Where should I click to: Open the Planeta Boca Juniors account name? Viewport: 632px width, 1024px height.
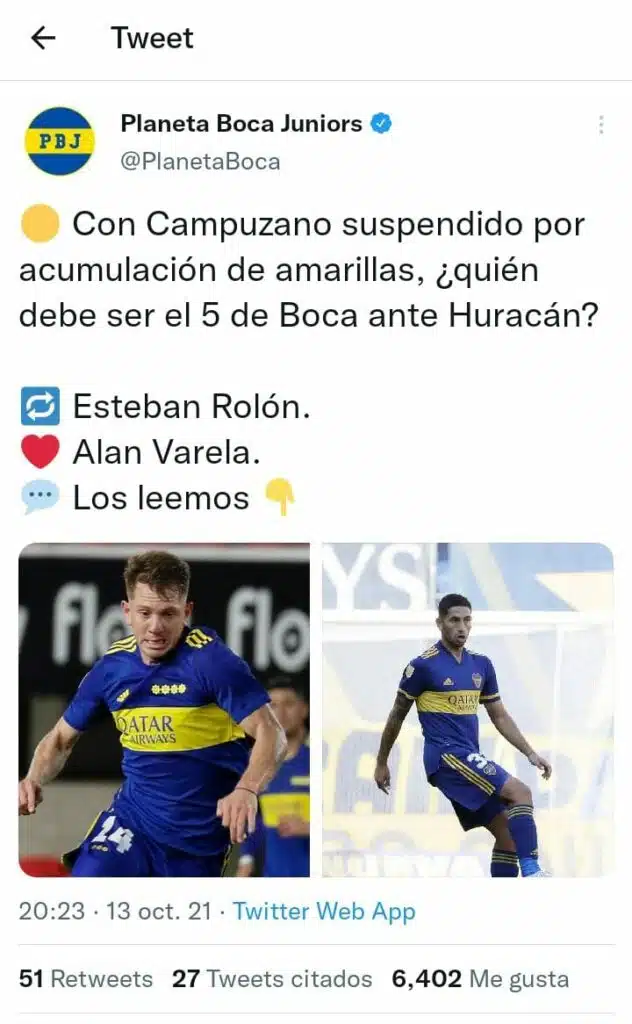coord(241,124)
